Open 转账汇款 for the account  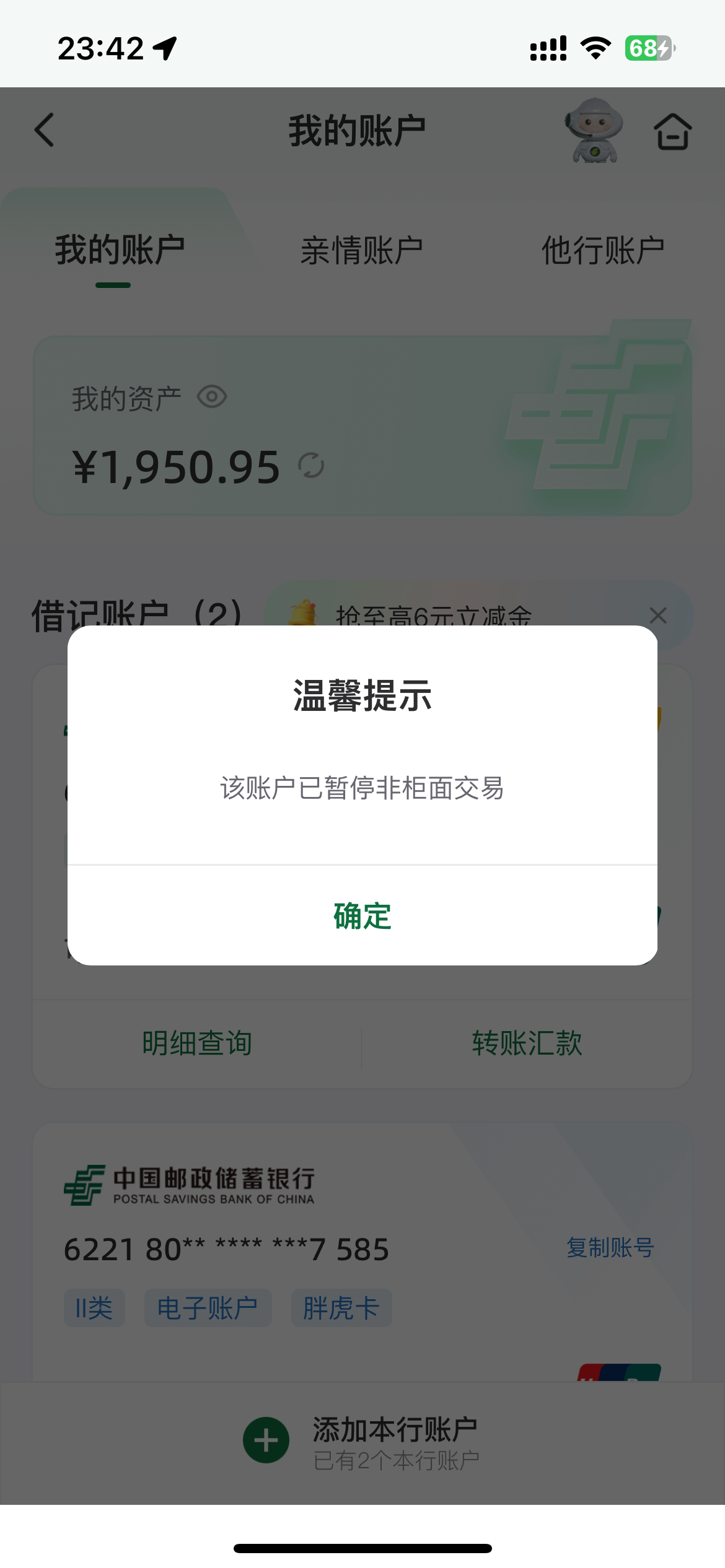(x=527, y=1043)
